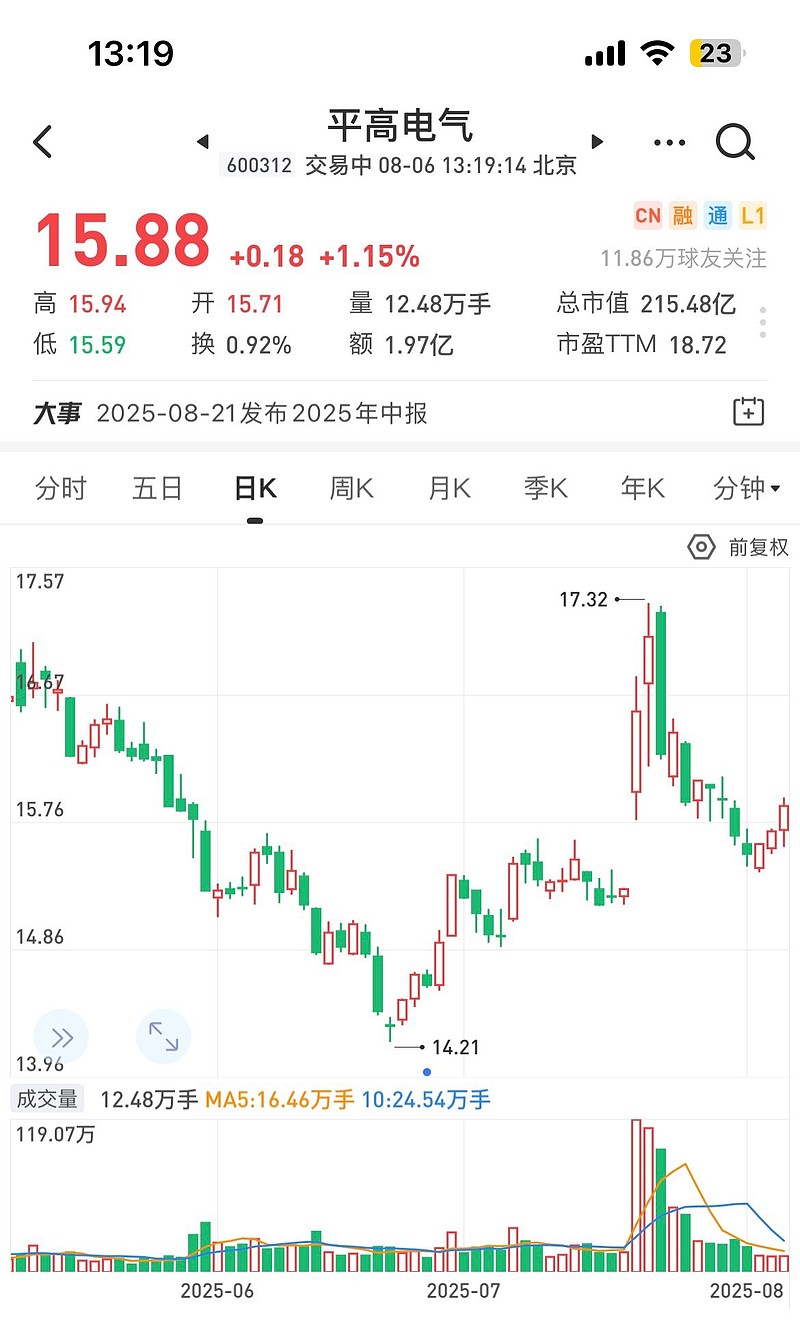Tap the calendar reminder icon beside 大事

click(748, 411)
